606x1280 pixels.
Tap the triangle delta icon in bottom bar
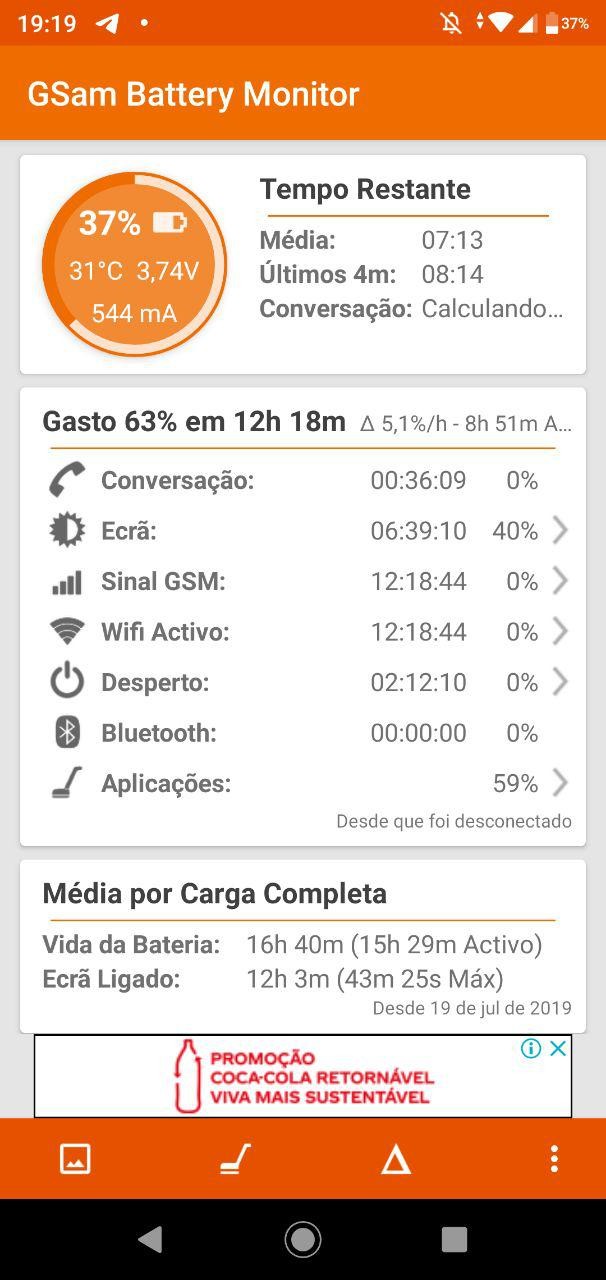click(x=396, y=1159)
